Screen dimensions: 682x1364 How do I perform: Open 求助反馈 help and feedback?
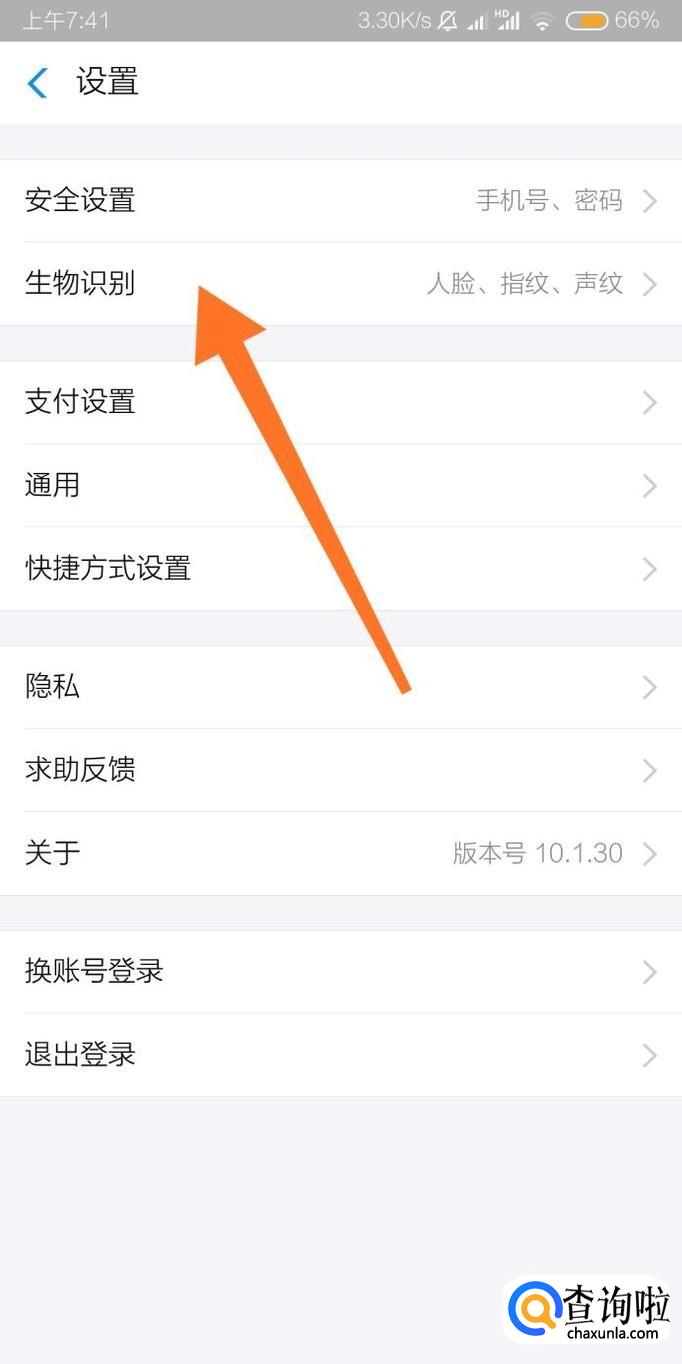341,770
